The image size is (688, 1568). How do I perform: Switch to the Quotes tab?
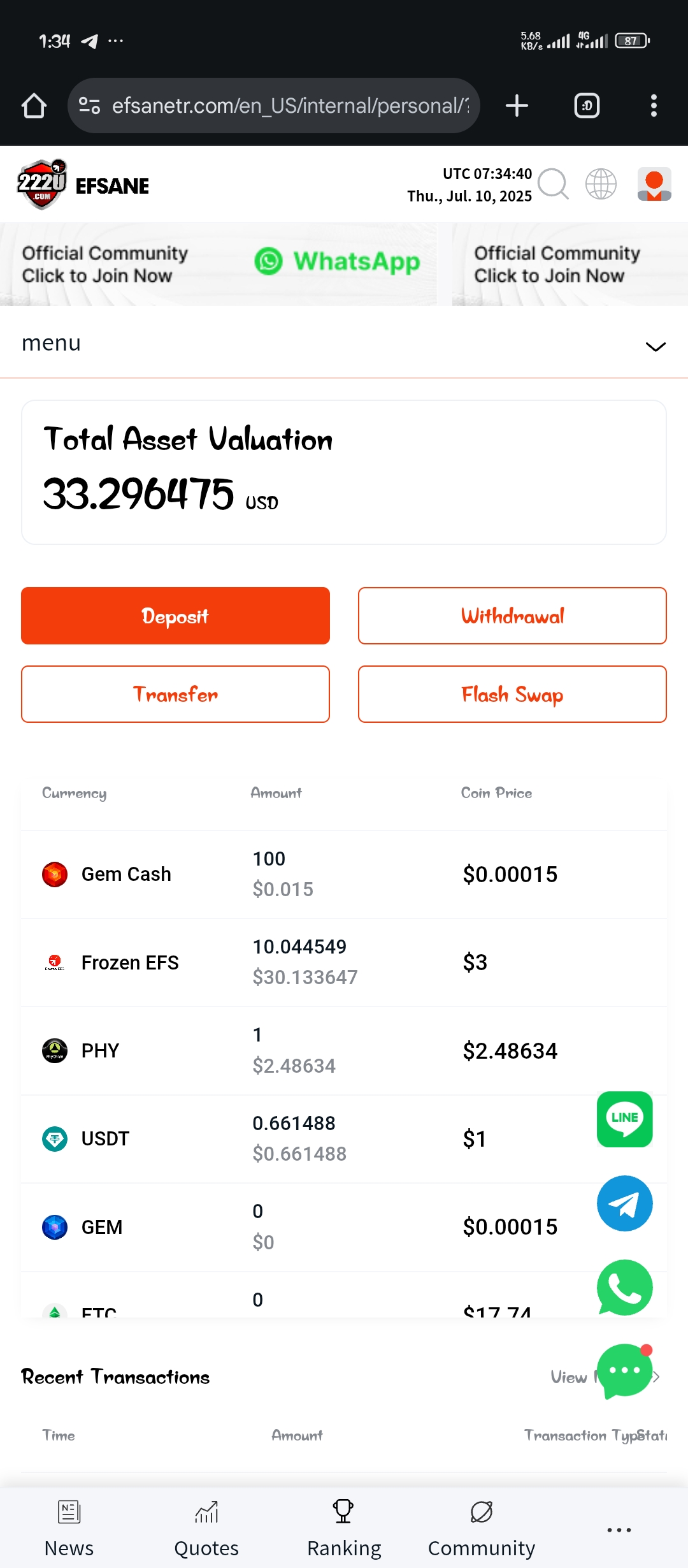coord(206,1528)
